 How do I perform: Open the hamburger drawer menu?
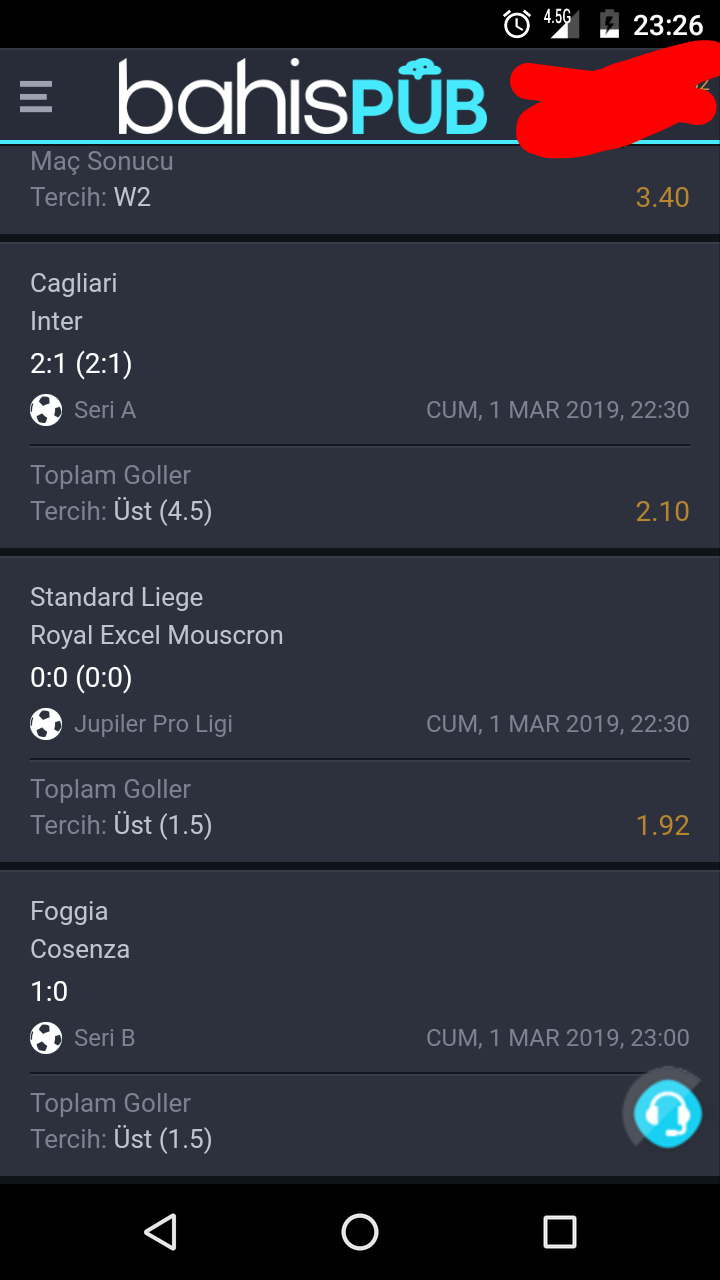(35, 97)
